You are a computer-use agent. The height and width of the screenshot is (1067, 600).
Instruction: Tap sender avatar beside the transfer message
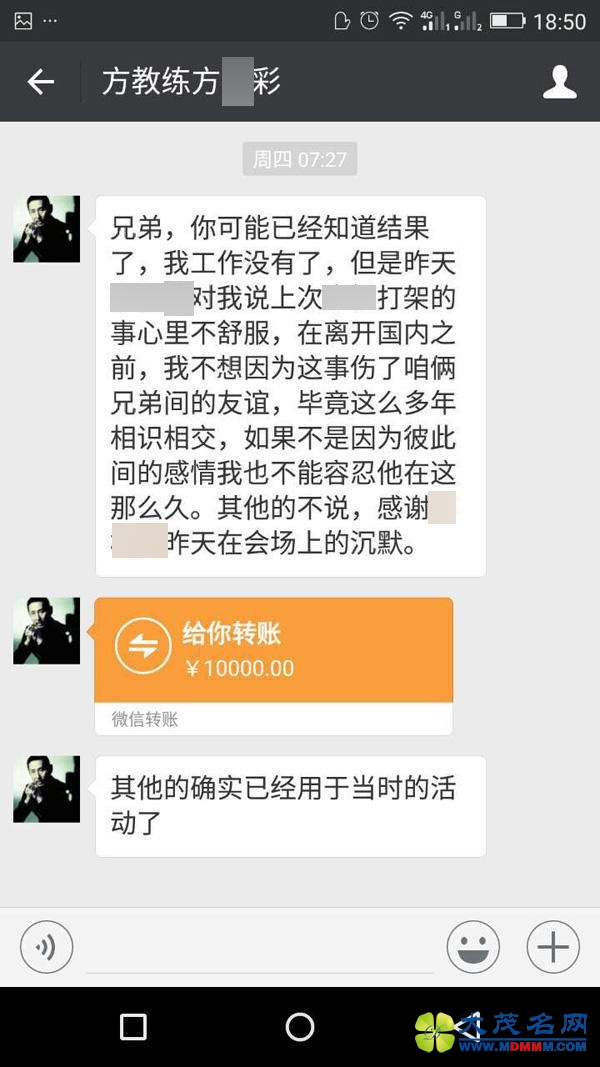click(x=46, y=631)
